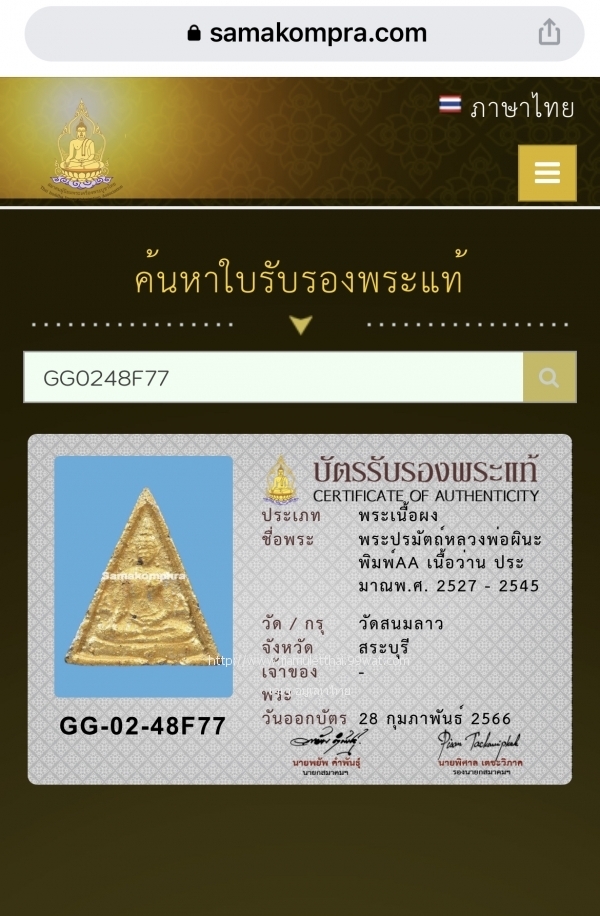The image size is (600, 916).
Task: Tap the site Buddha logo
Action: (84, 145)
